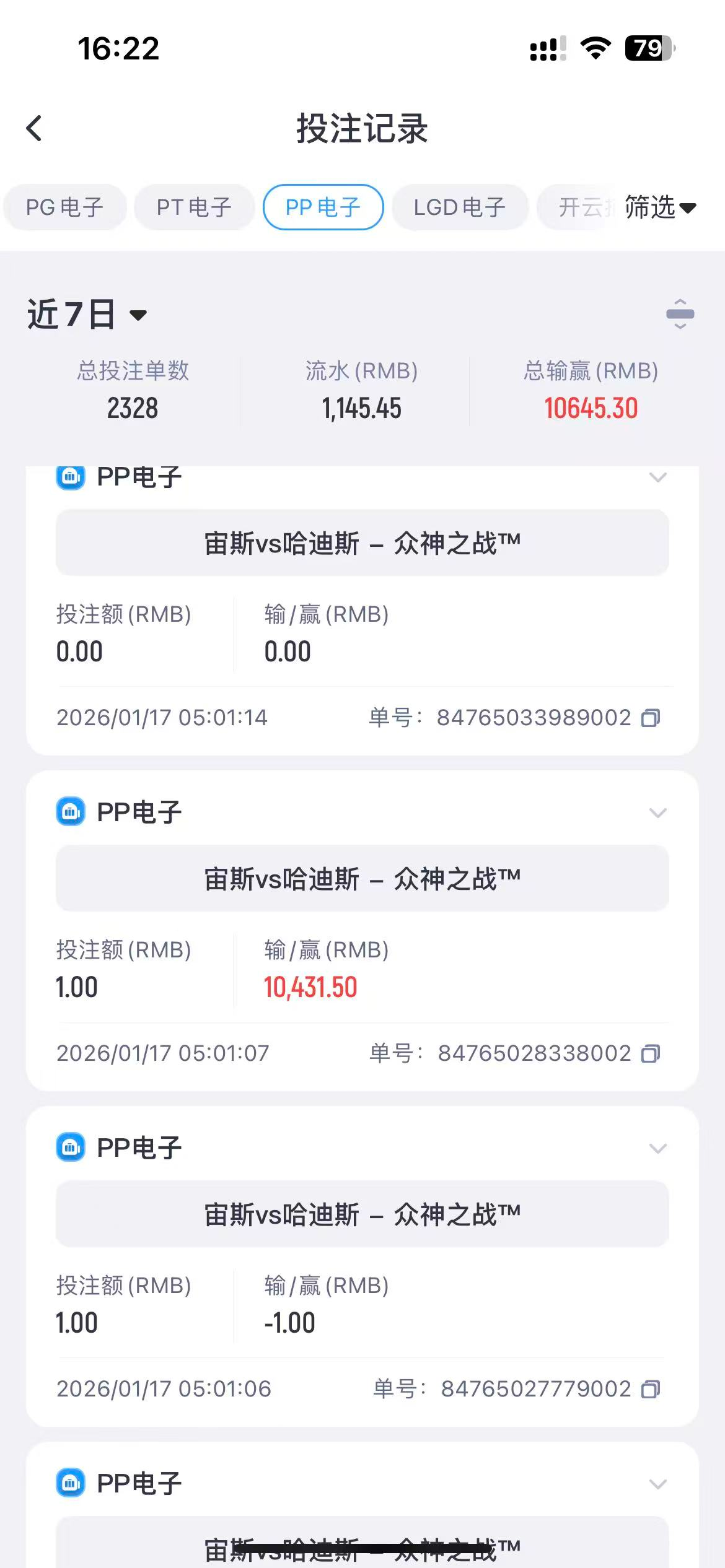Expand the bet record winning 10,431.50
Screen dimensions: 725x1568
pyautogui.click(x=657, y=812)
